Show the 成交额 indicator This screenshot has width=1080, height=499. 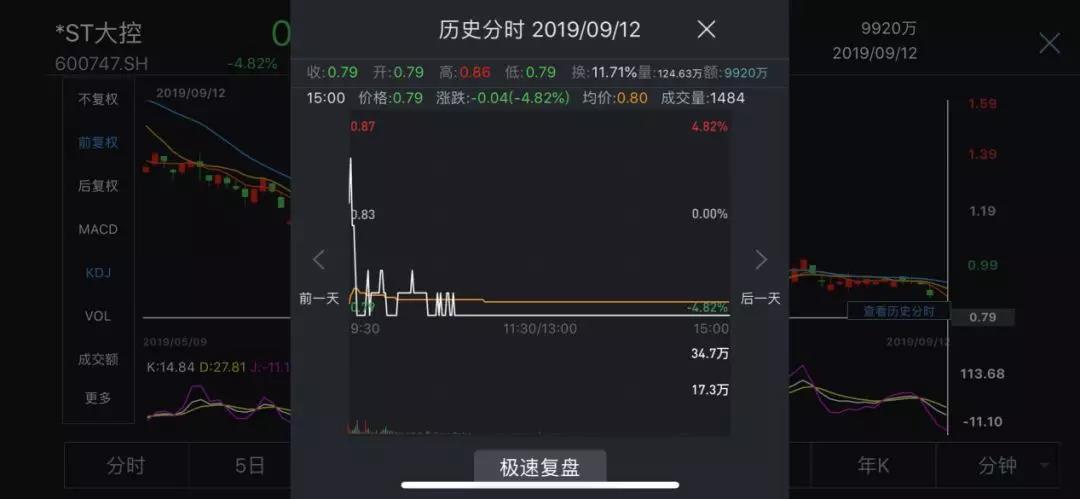[x=98, y=359]
